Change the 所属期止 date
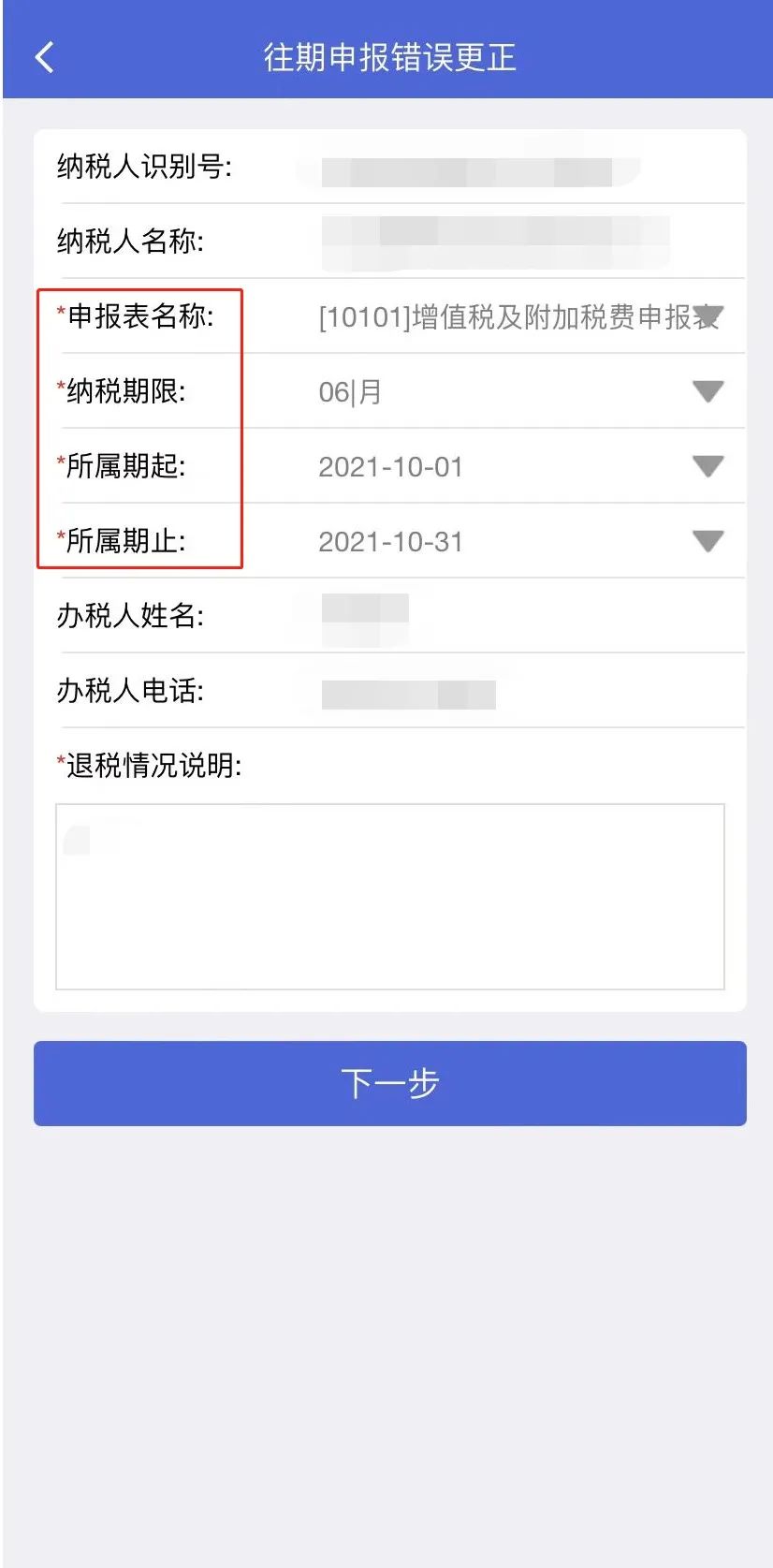This screenshot has height=1568, width=773. 521,541
